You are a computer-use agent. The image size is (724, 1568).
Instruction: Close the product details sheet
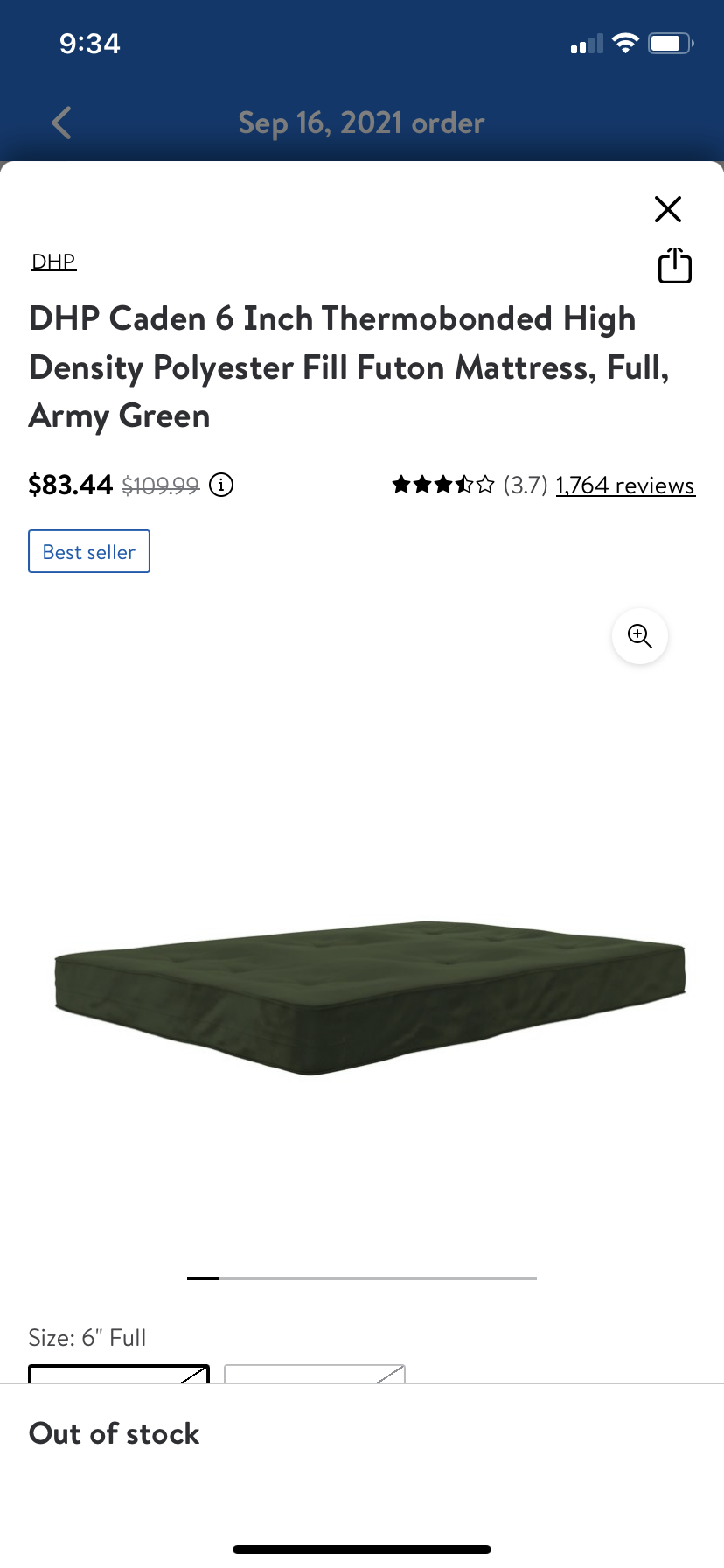(x=668, y=209)
